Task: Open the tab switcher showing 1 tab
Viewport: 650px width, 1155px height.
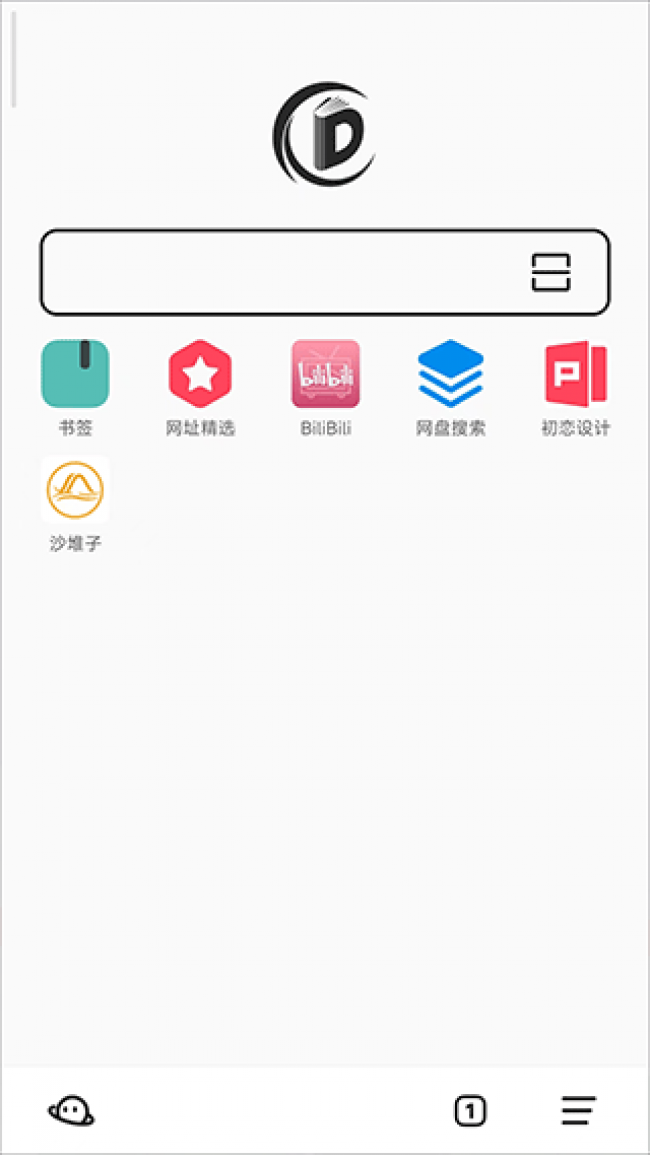Action: [471, 1110]
